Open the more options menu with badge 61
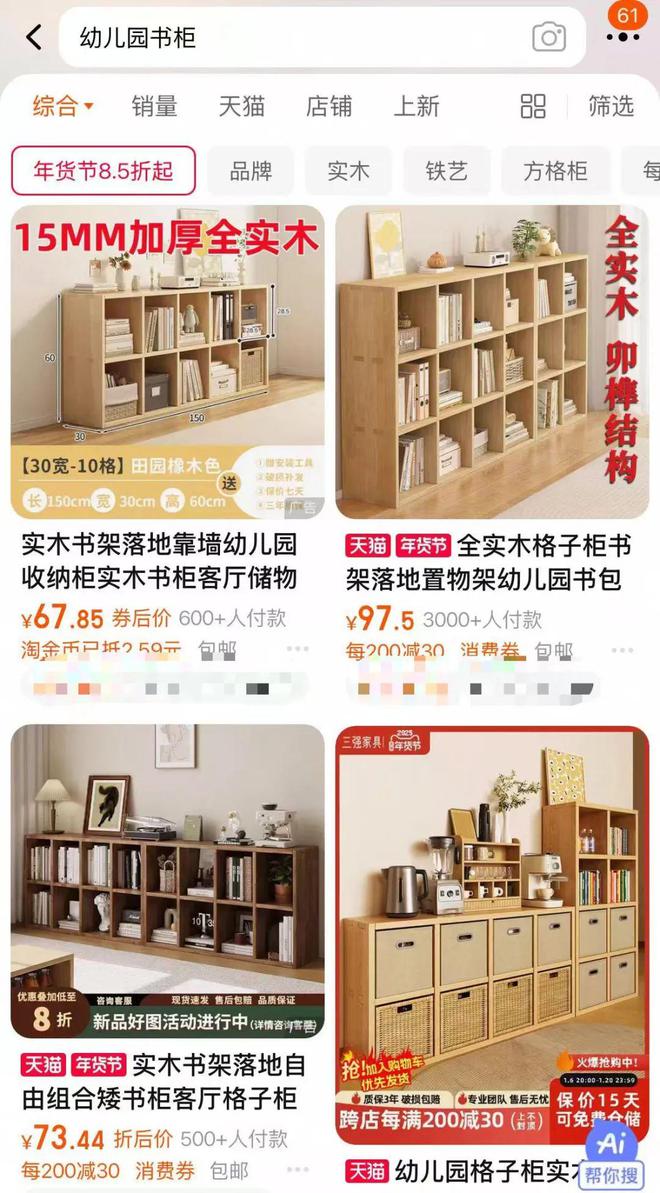Viewport: 660px width, 1193px height. click(623, 36)
